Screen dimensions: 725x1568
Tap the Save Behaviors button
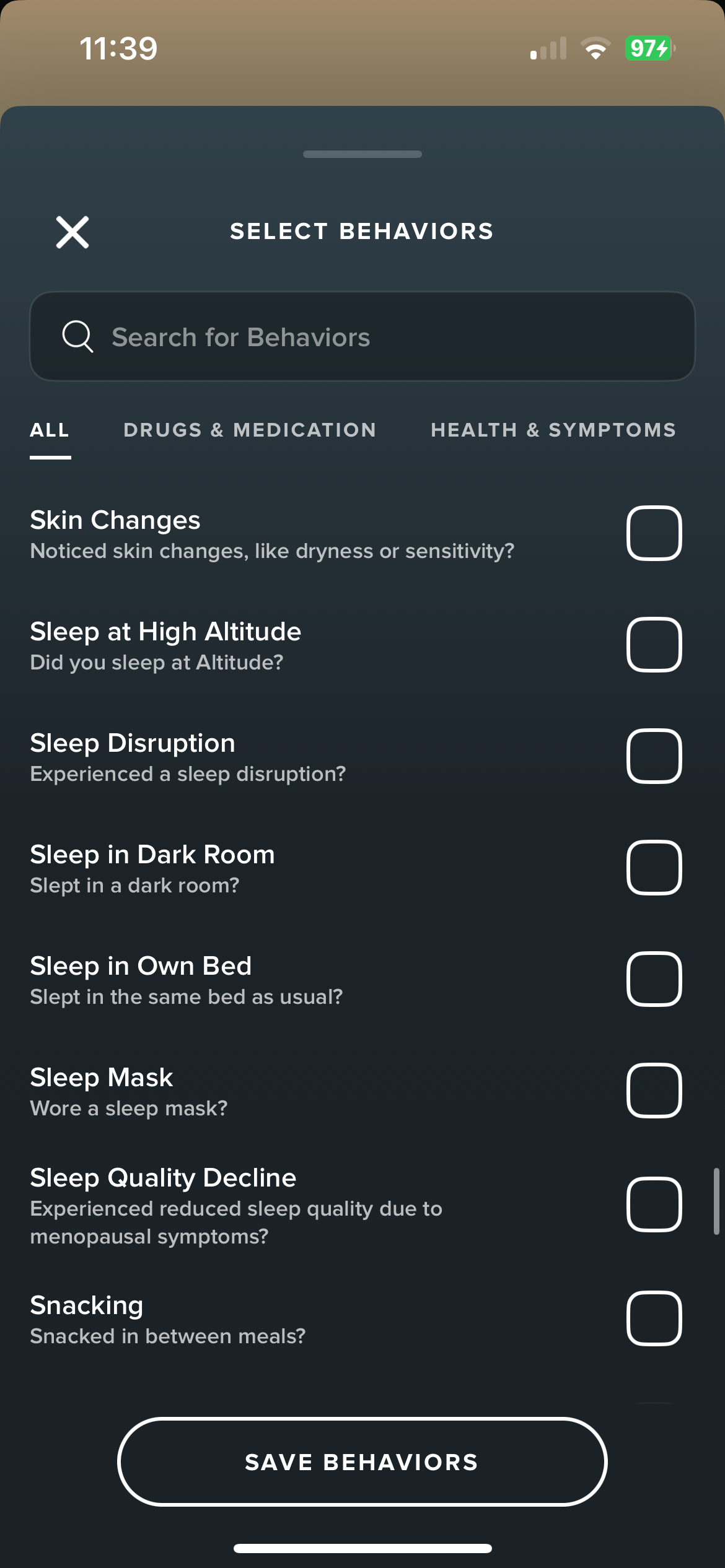(x=362, y=1462)
